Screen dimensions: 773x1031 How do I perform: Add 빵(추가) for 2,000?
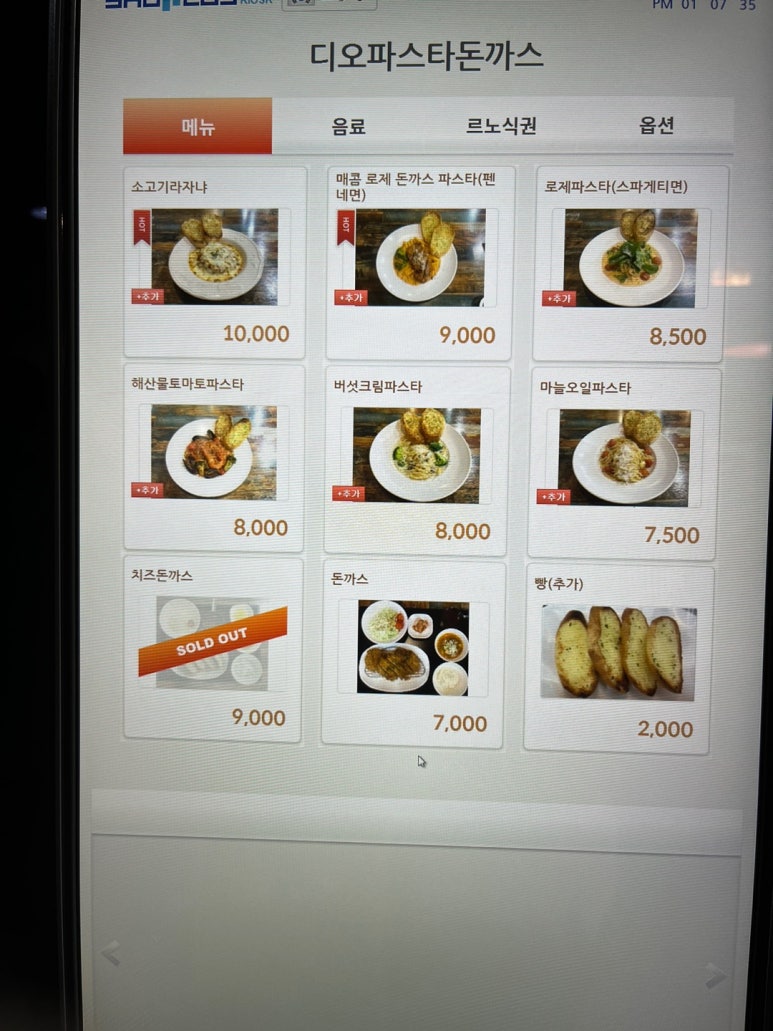point(618,657)
